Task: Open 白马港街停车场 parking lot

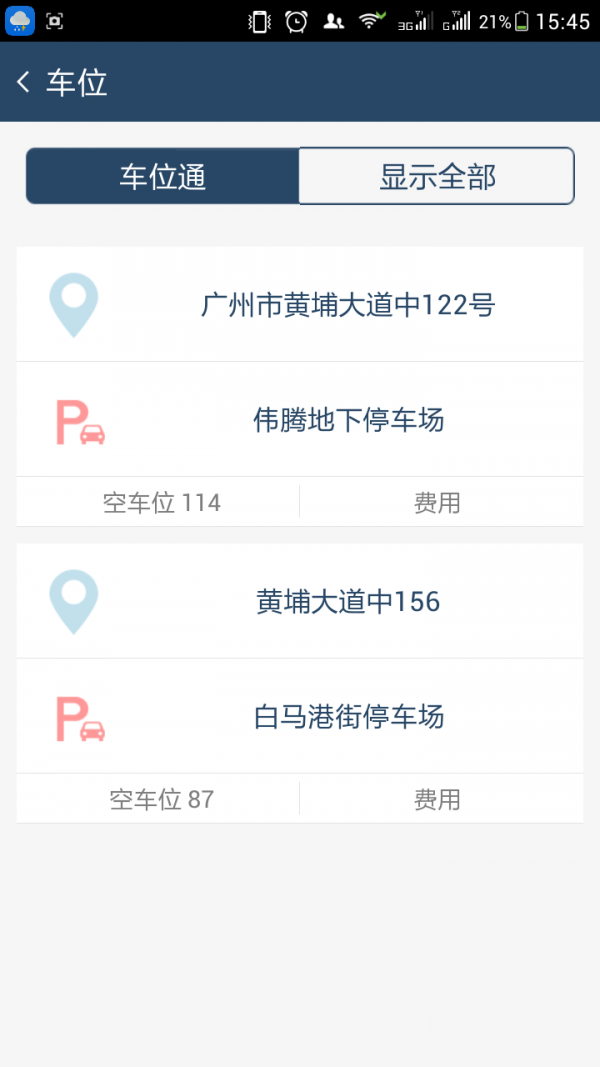Action: click(x=348, y=717)
